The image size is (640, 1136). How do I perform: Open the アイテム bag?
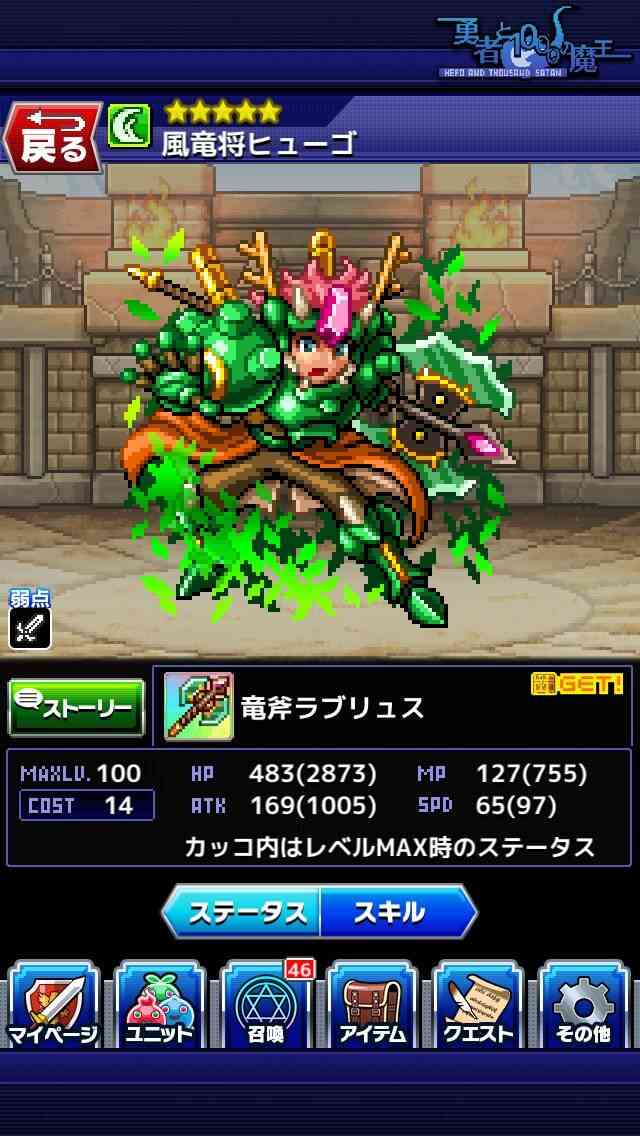[373, 1005]
